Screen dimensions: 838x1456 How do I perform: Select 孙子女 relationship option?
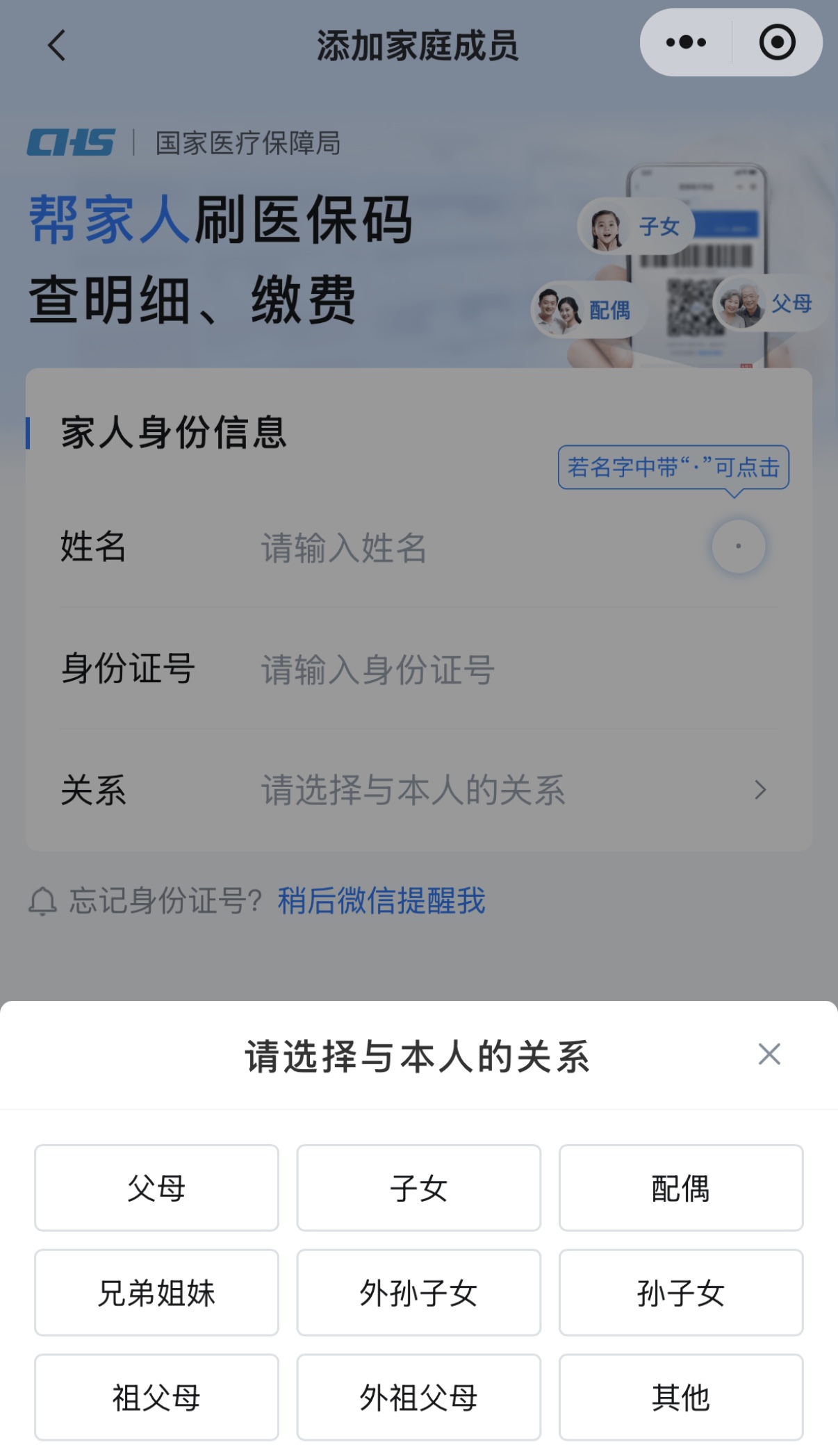pyautogui.click(x=680, y=1293)
